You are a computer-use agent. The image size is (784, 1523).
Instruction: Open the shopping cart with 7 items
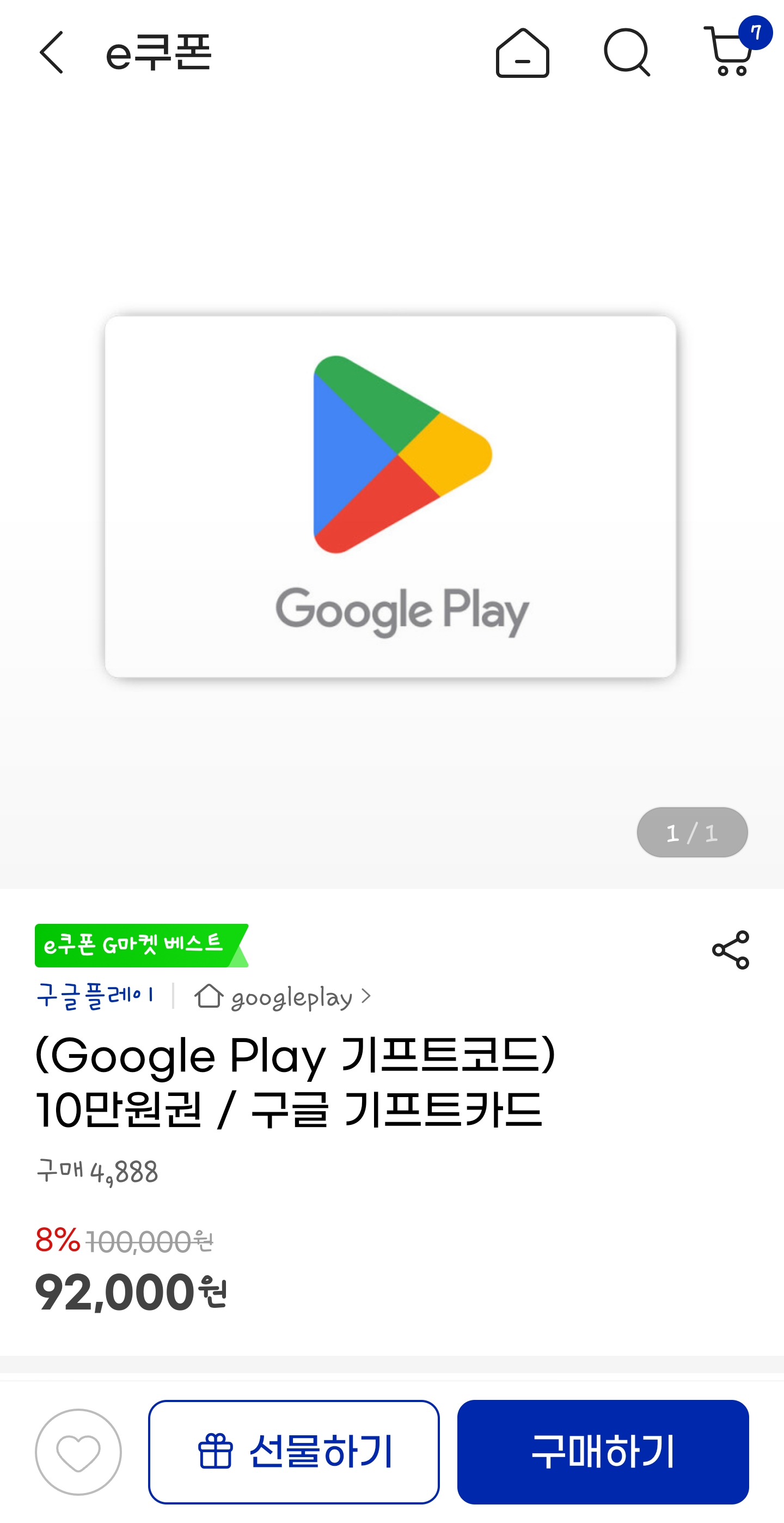pyautogui.click(x=730, y=52)
